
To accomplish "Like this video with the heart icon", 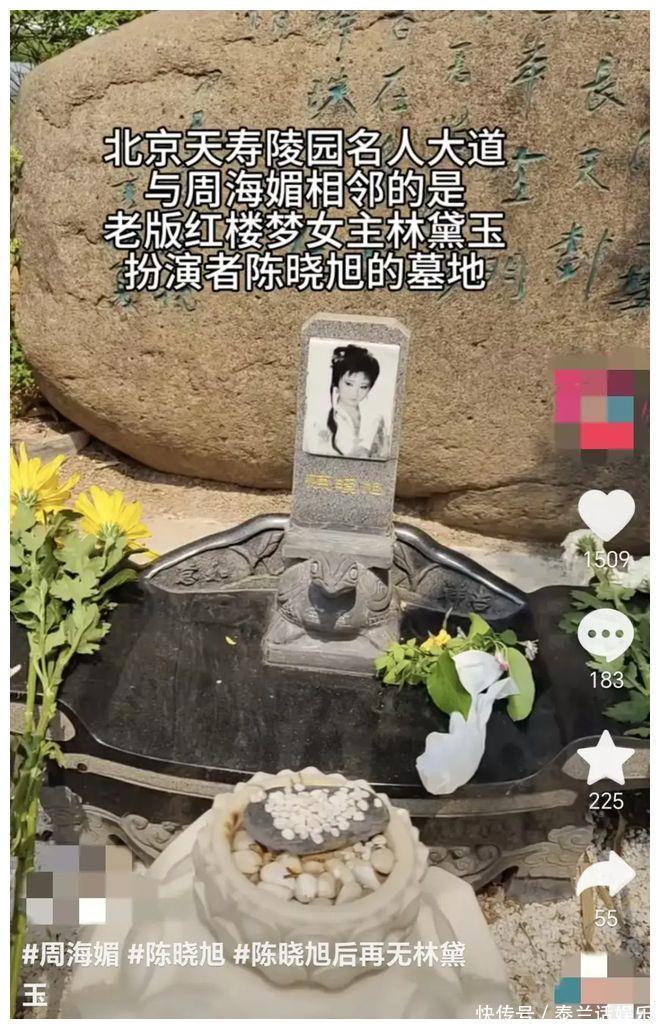I will 606,514.
